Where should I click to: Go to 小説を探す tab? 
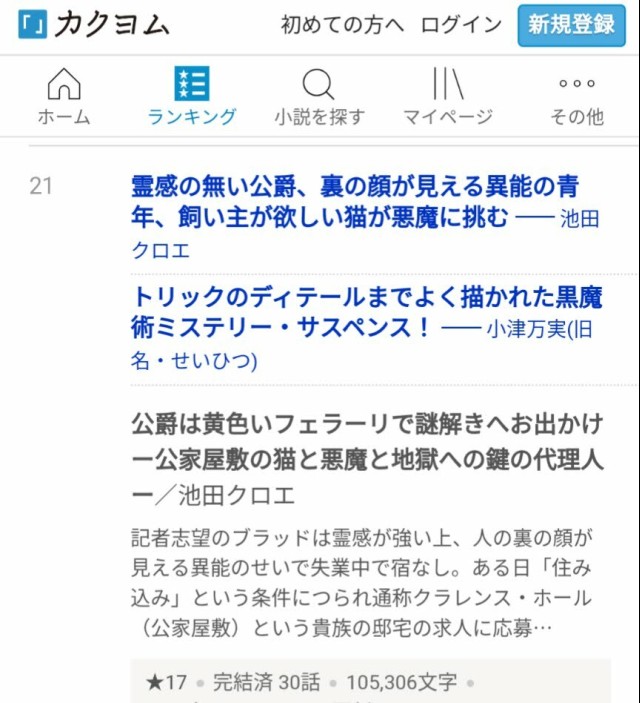[319, 97]
